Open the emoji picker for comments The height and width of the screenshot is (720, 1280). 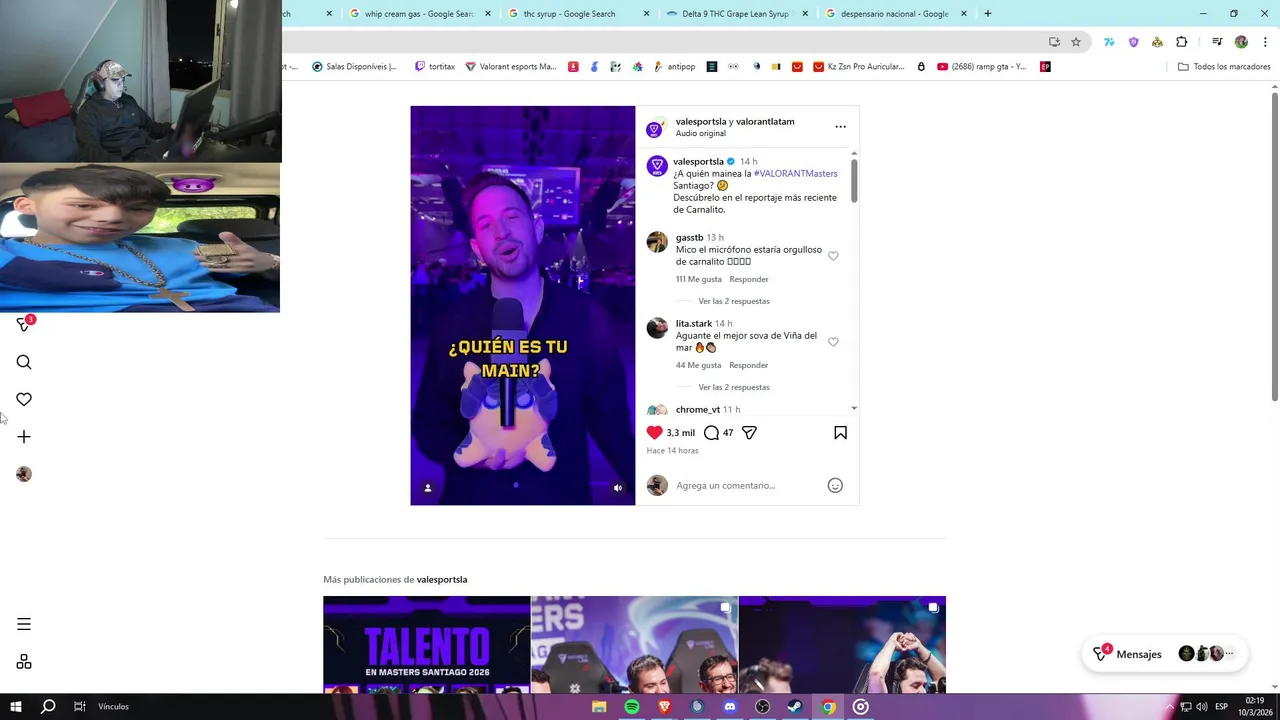tap(835, 486)
